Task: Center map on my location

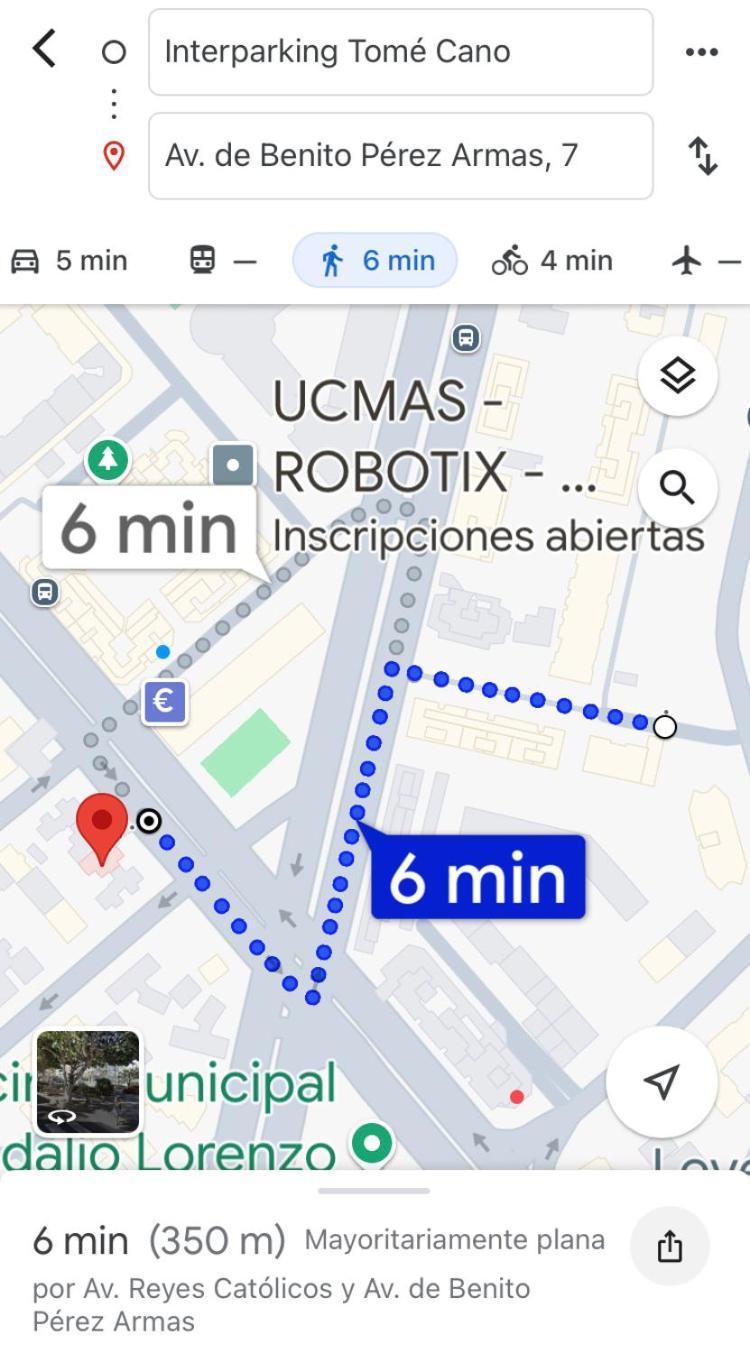Action: pyautogui.click(x=661, y=1081)
